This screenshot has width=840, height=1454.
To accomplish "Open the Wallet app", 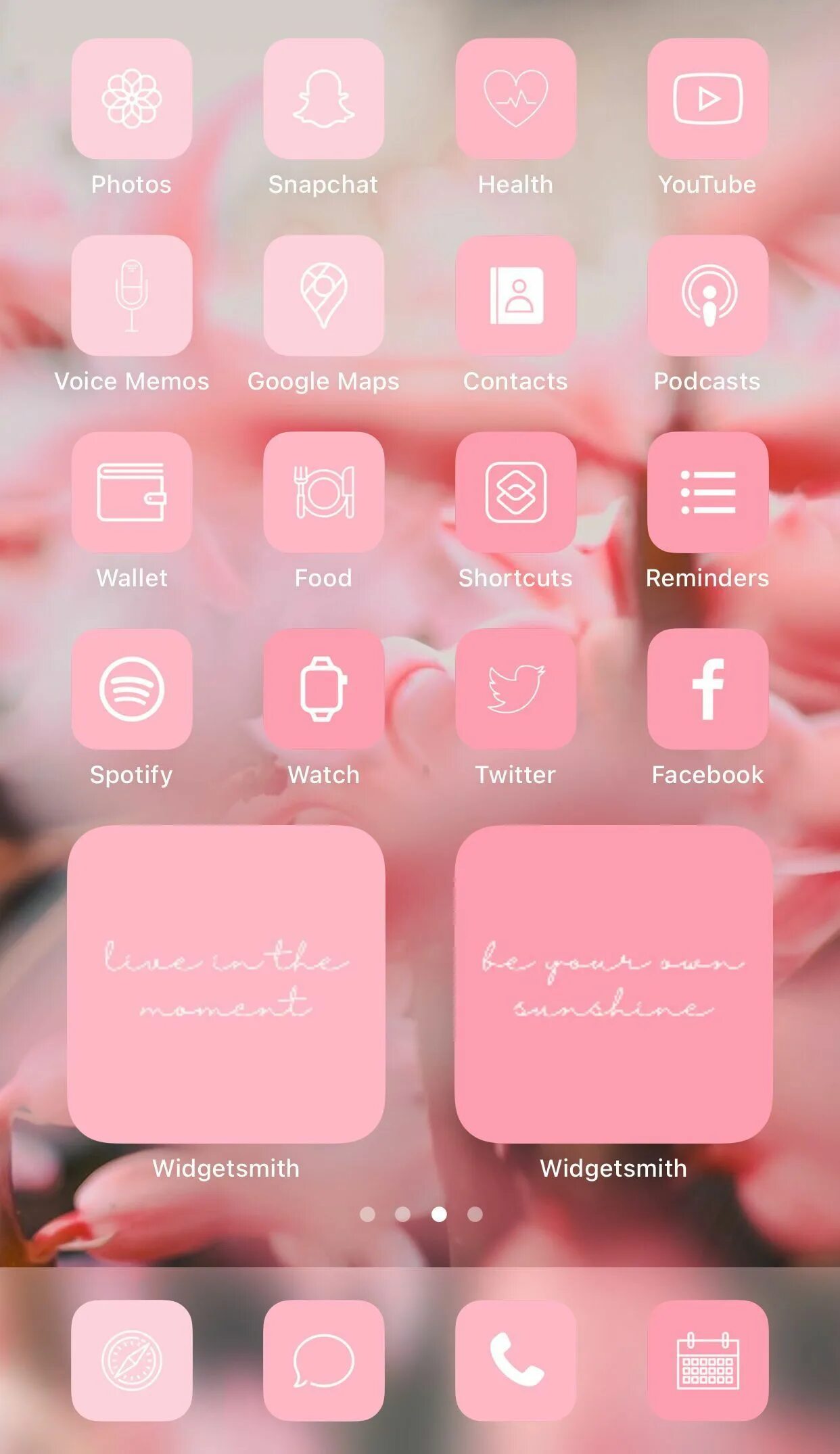I will point(132,492).
